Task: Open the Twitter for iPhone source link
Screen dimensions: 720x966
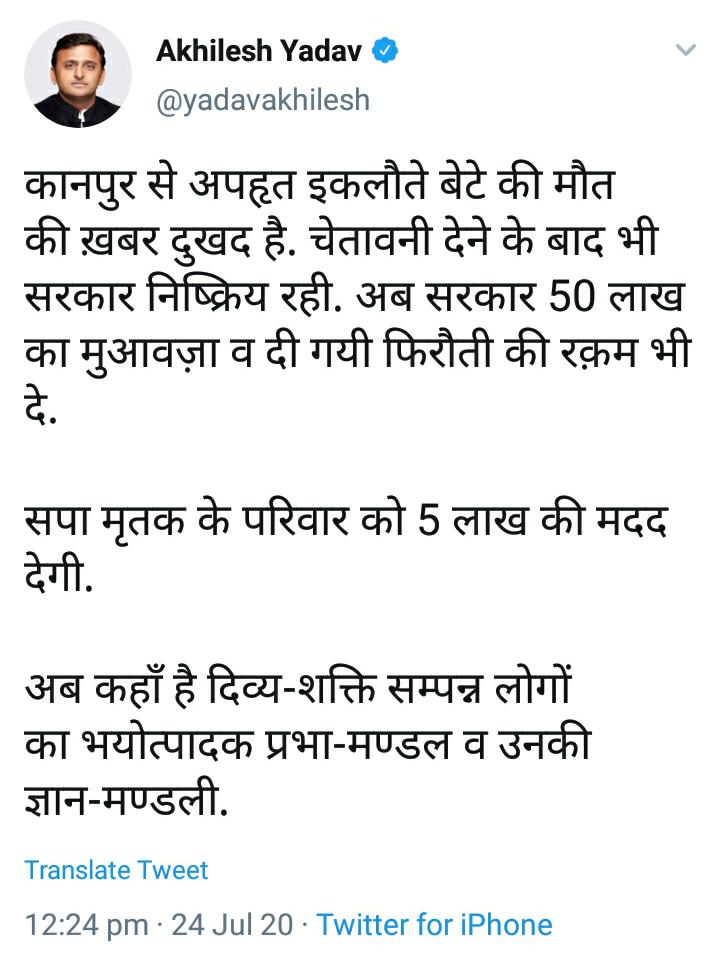Action: (x=434, y=924)
